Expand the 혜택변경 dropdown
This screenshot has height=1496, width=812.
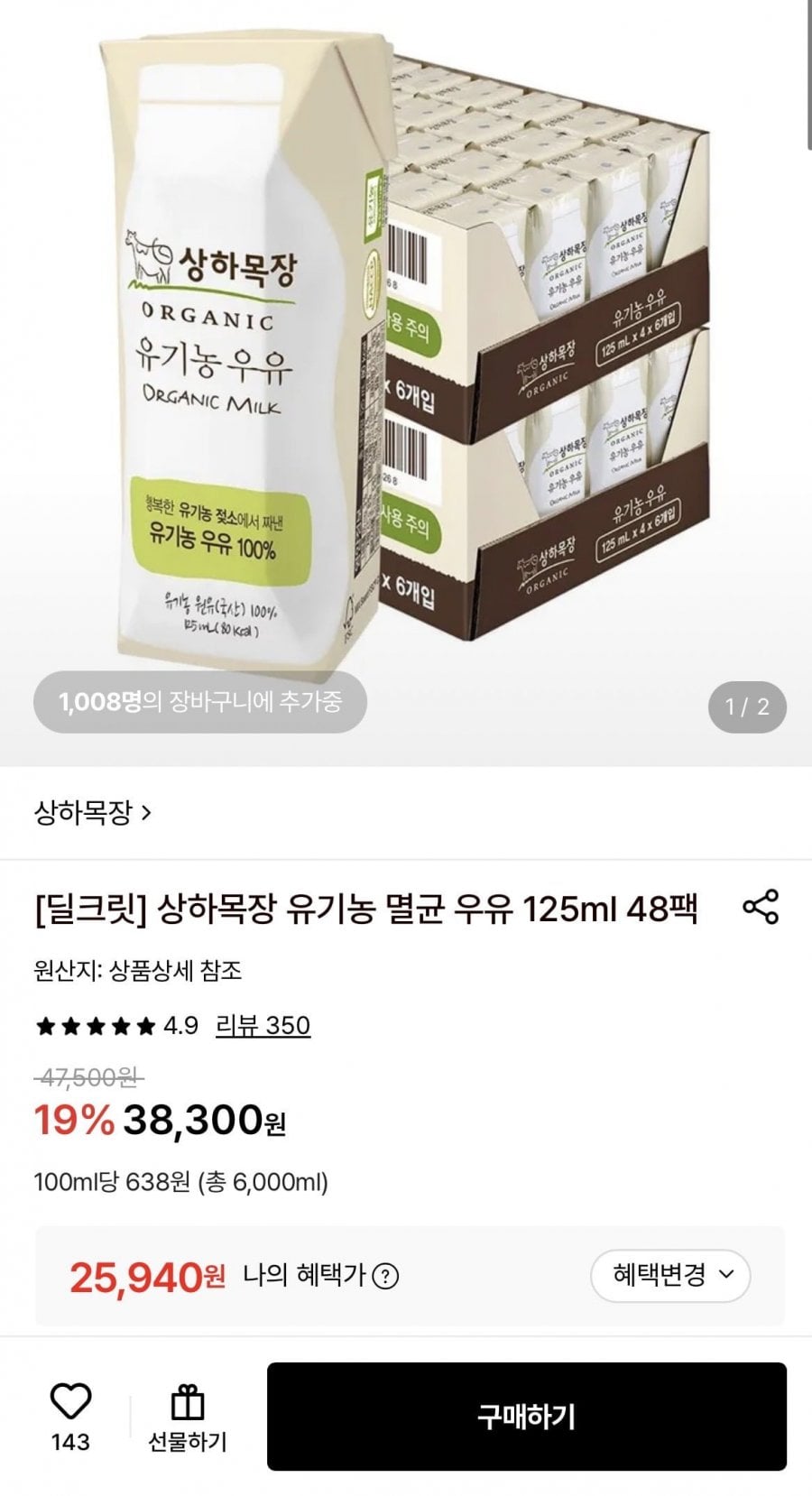[670, 1275]
